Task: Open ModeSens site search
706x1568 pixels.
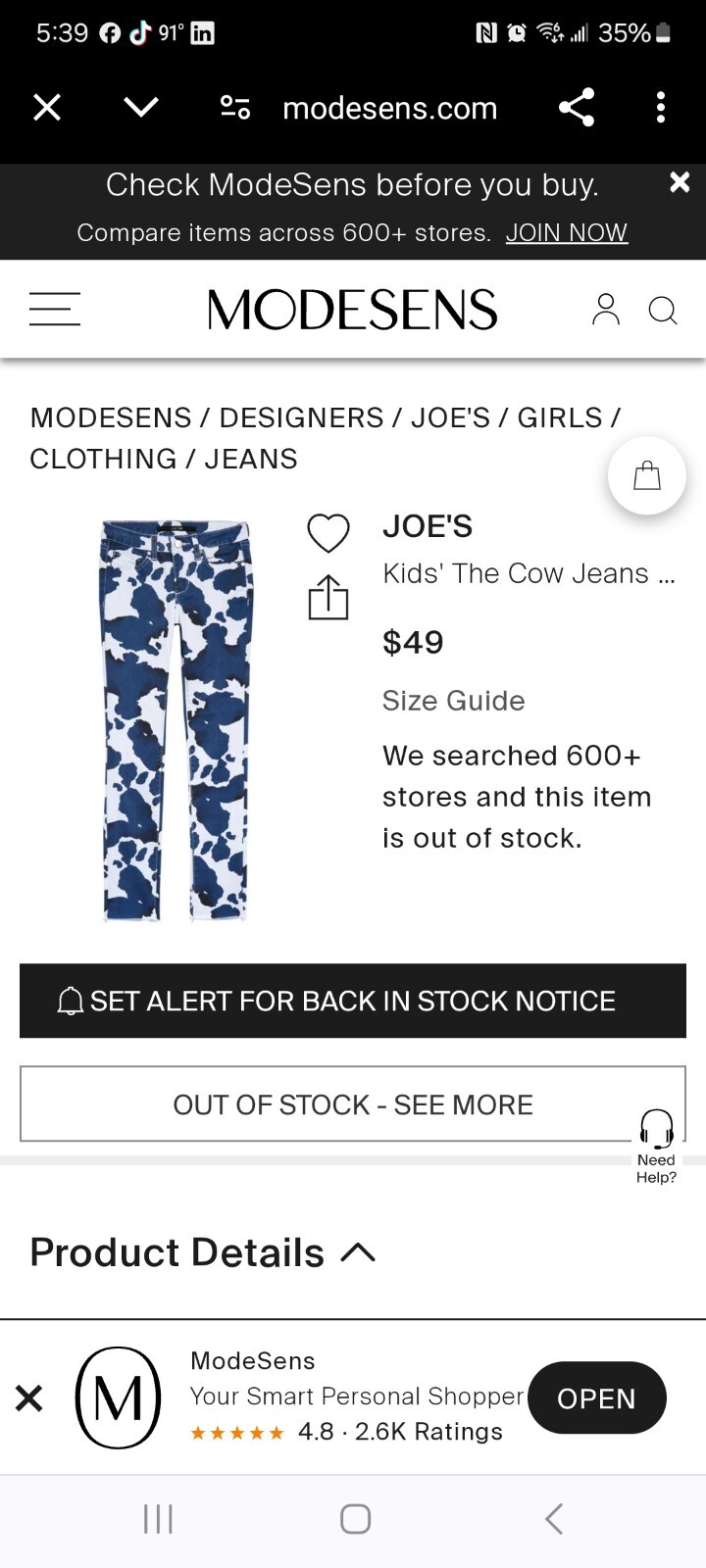Action: [663, 311]
